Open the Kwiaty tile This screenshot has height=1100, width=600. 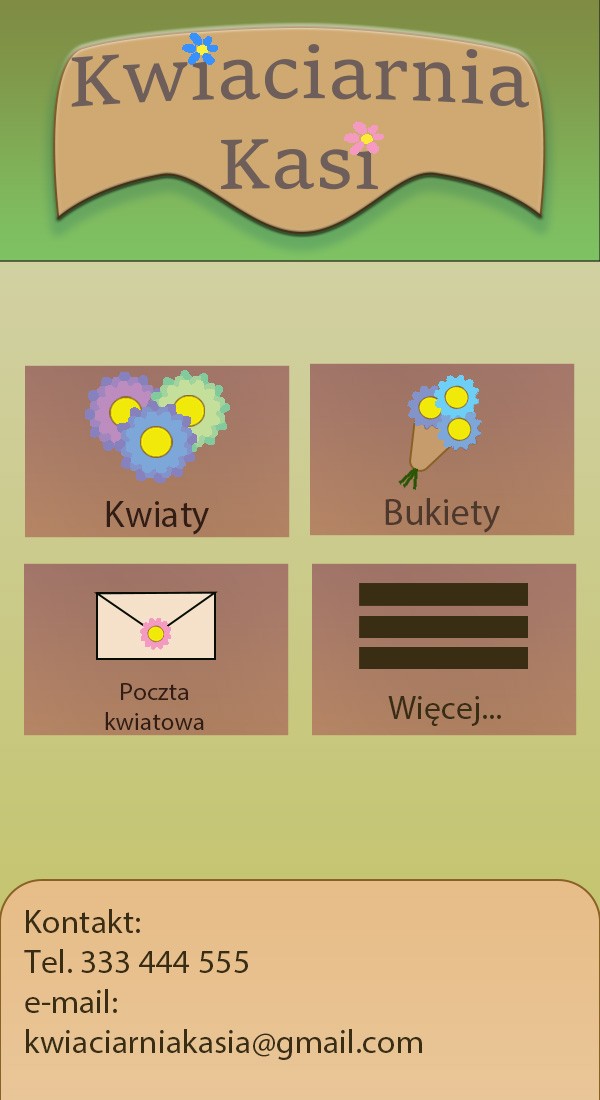(x=156, y=451)
